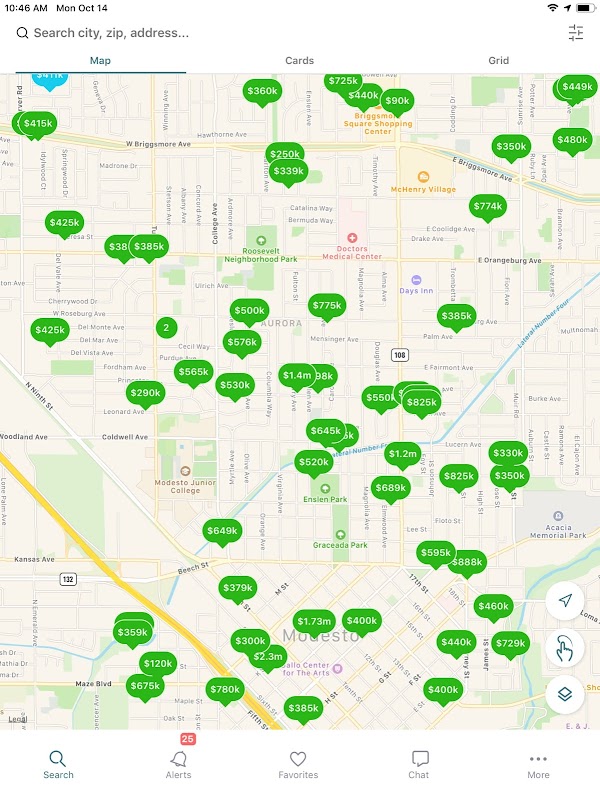Screen dimensions: 600x800
Task: Open the Alerts tab
Action: [178, 765]
